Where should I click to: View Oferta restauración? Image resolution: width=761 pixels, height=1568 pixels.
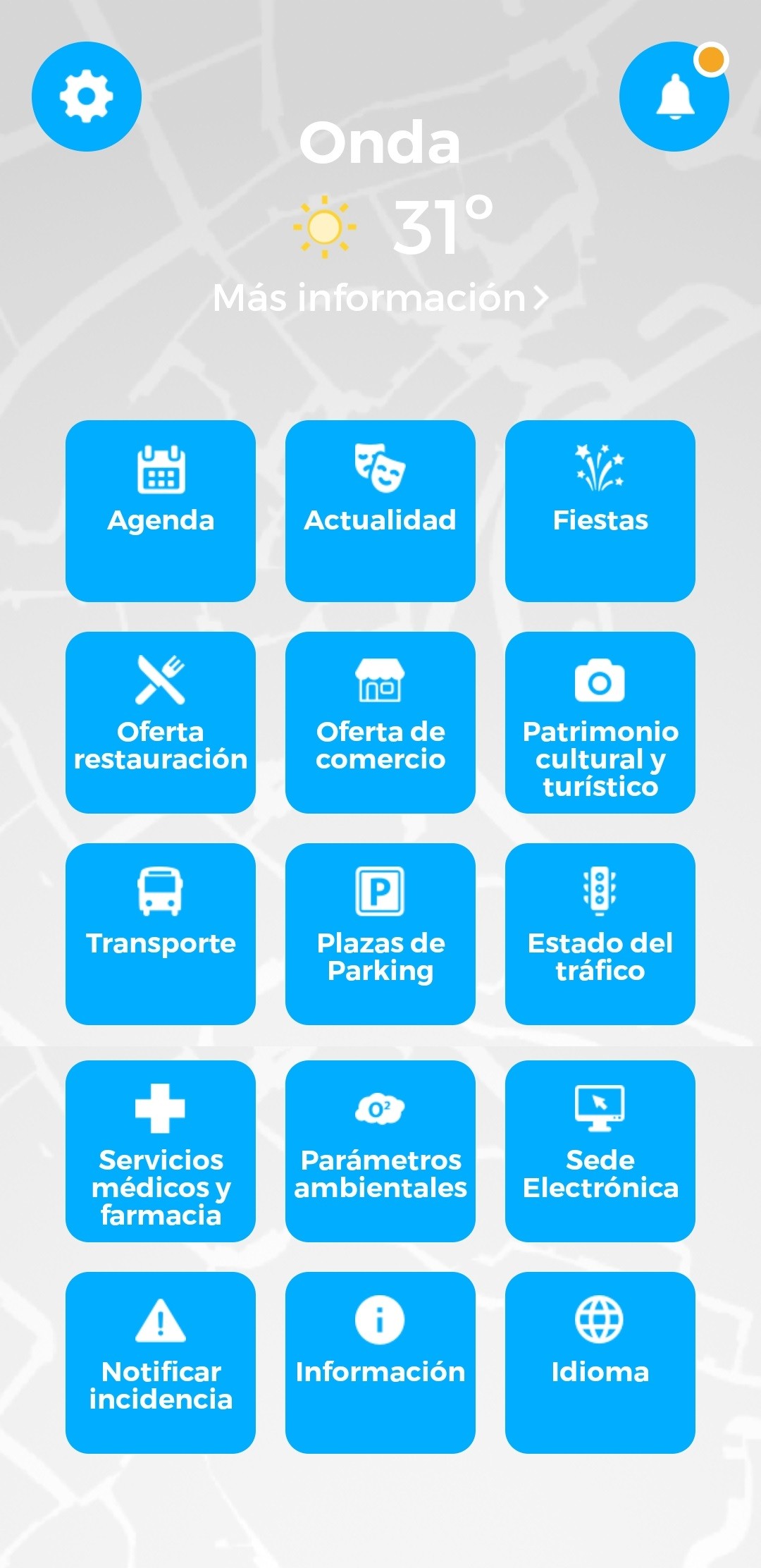point(161,723)
